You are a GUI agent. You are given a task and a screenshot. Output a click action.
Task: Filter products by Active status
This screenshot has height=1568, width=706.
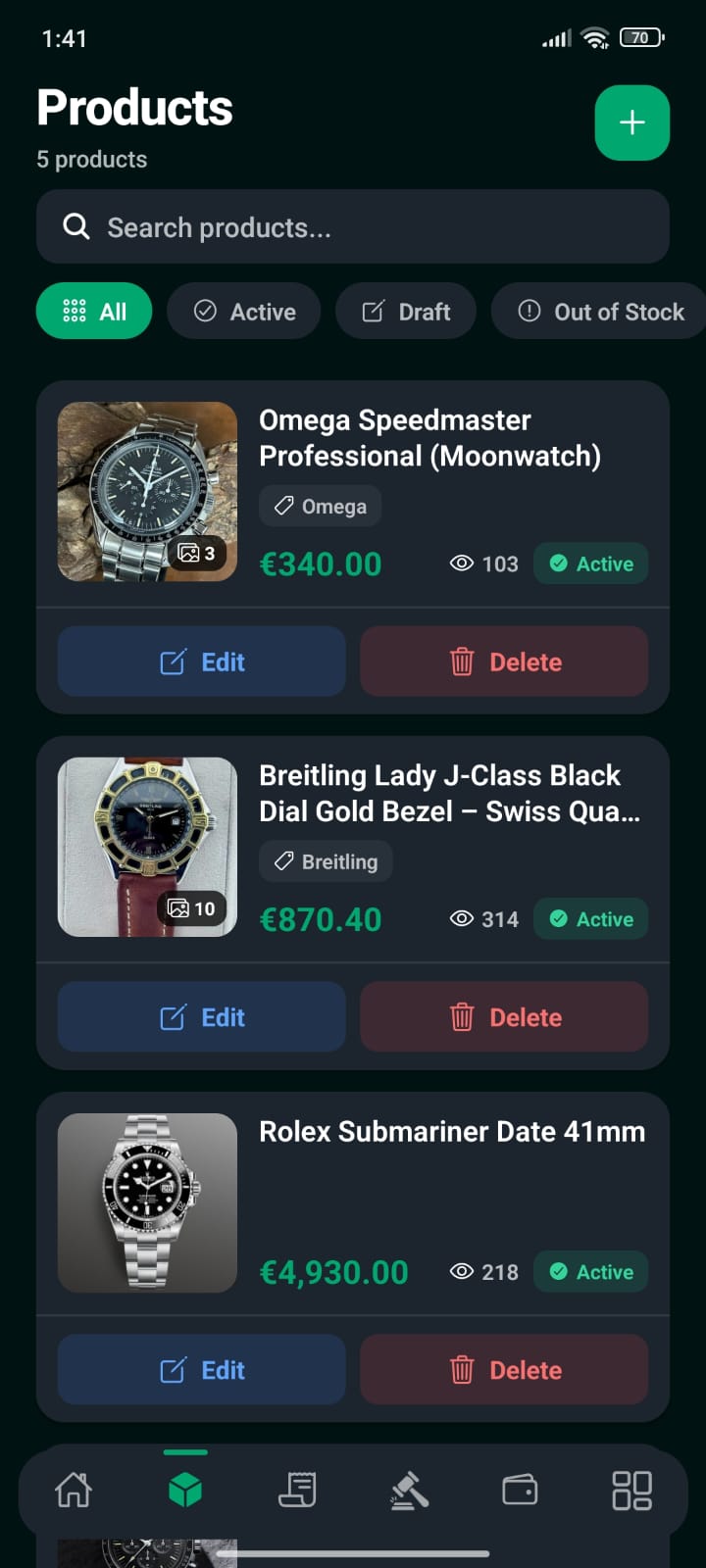[244, 312]
